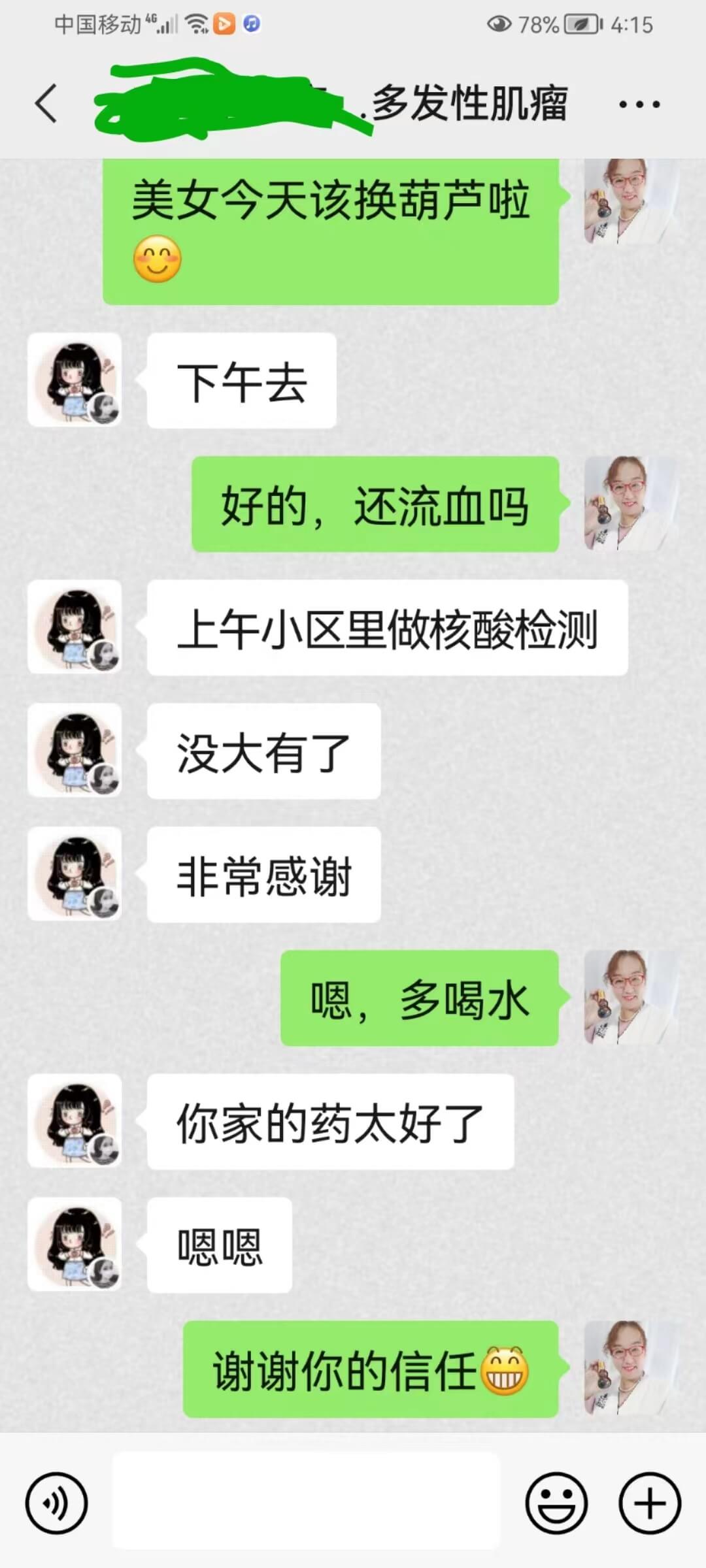The height and width of the screenshot is (1568, 706).
Task: Switch to voice message input
Action: [56, 1503]
